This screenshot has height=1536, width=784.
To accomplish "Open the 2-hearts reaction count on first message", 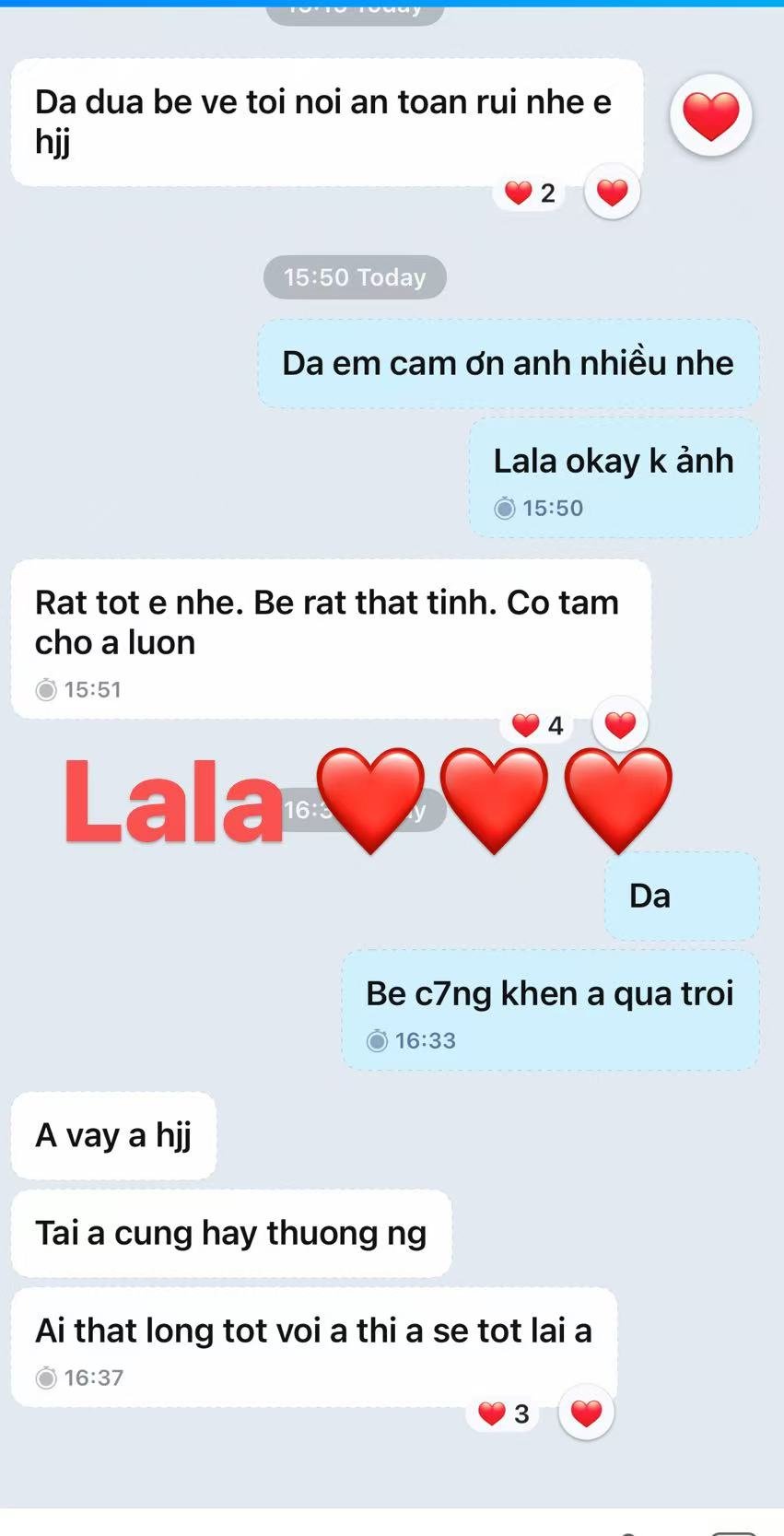I will pyautogui.click(x=530, y=193).
